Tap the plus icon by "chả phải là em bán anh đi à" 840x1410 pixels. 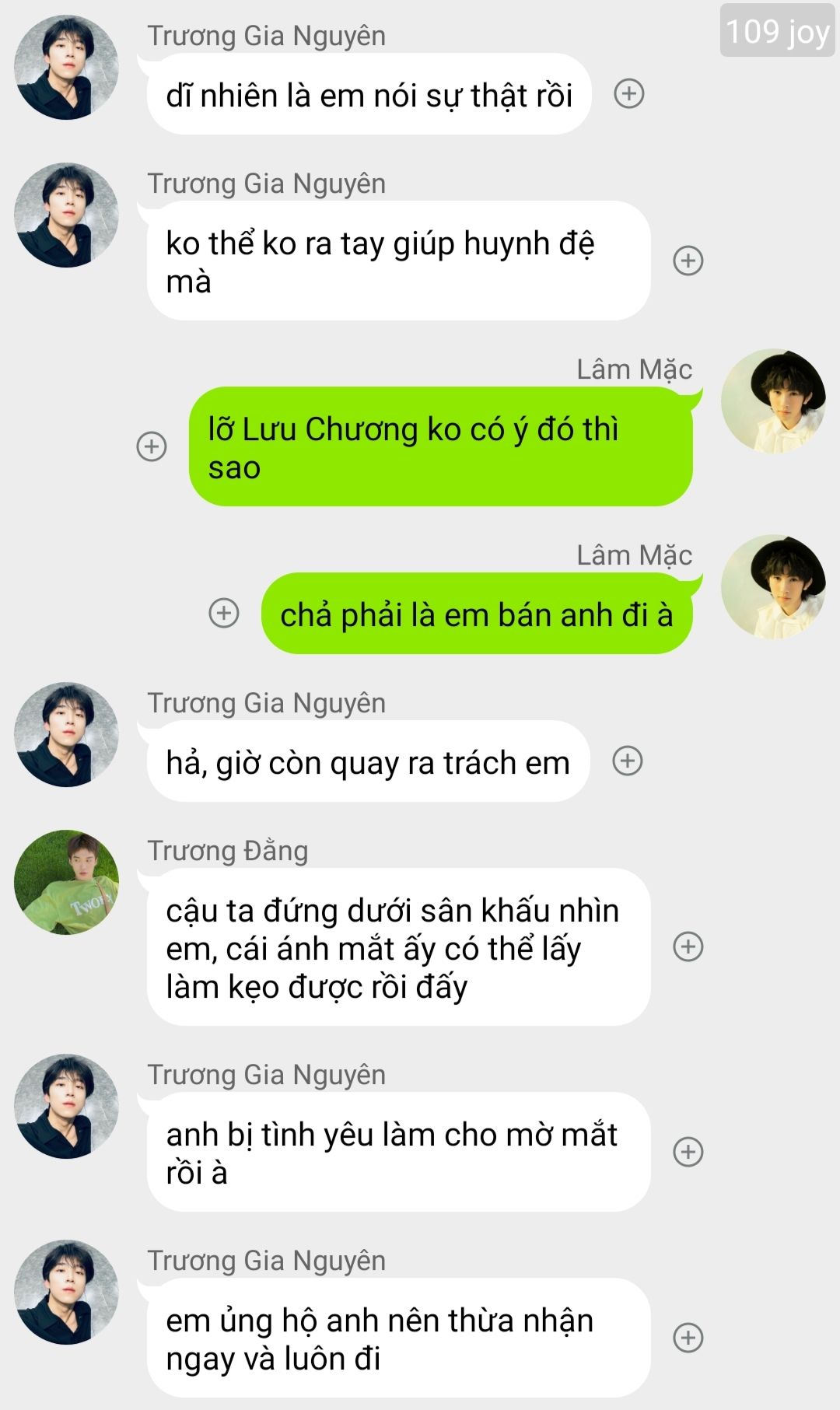point(224,613)
